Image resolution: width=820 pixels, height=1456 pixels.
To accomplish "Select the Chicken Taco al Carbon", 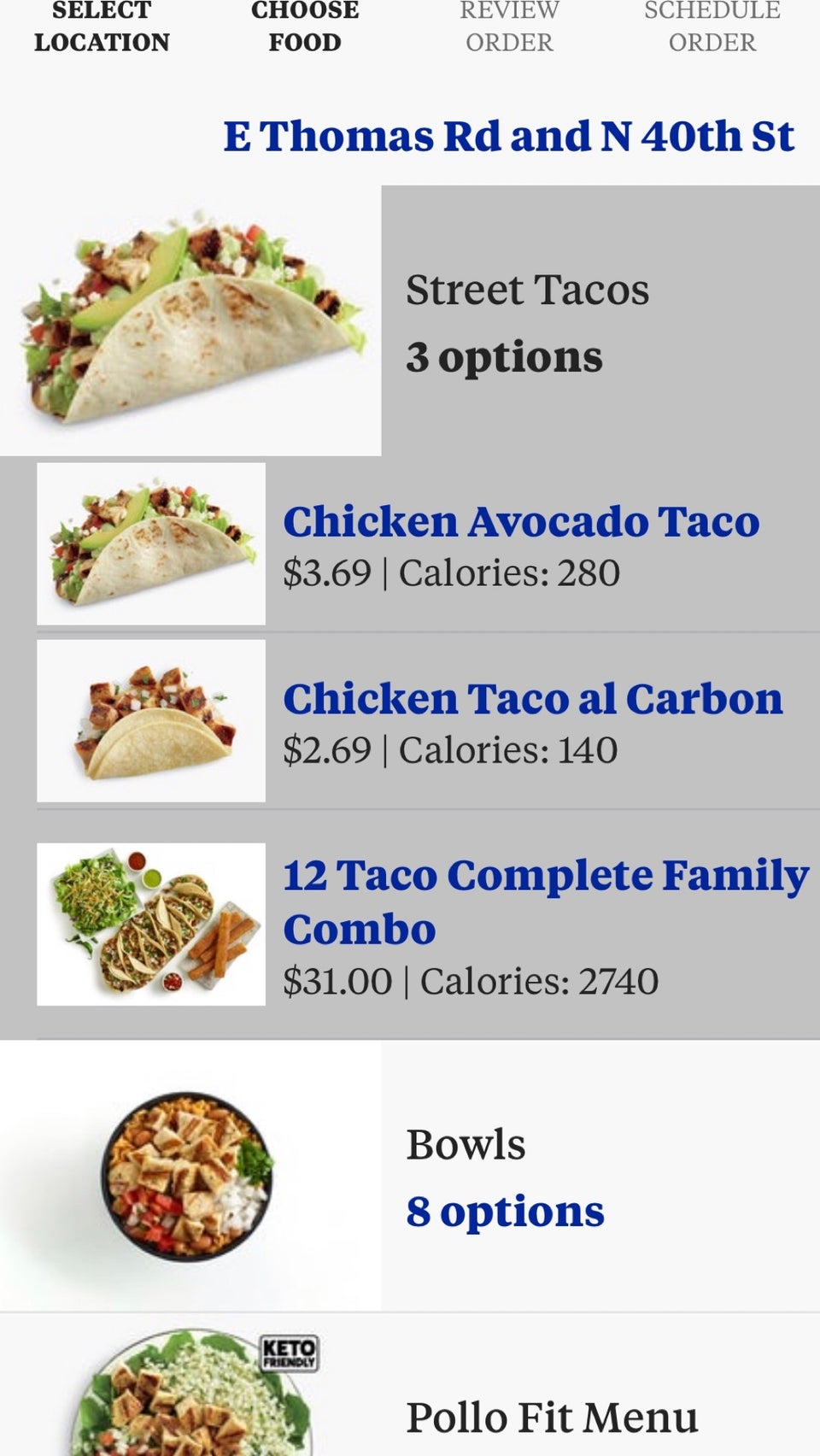I will pos(532,699).
